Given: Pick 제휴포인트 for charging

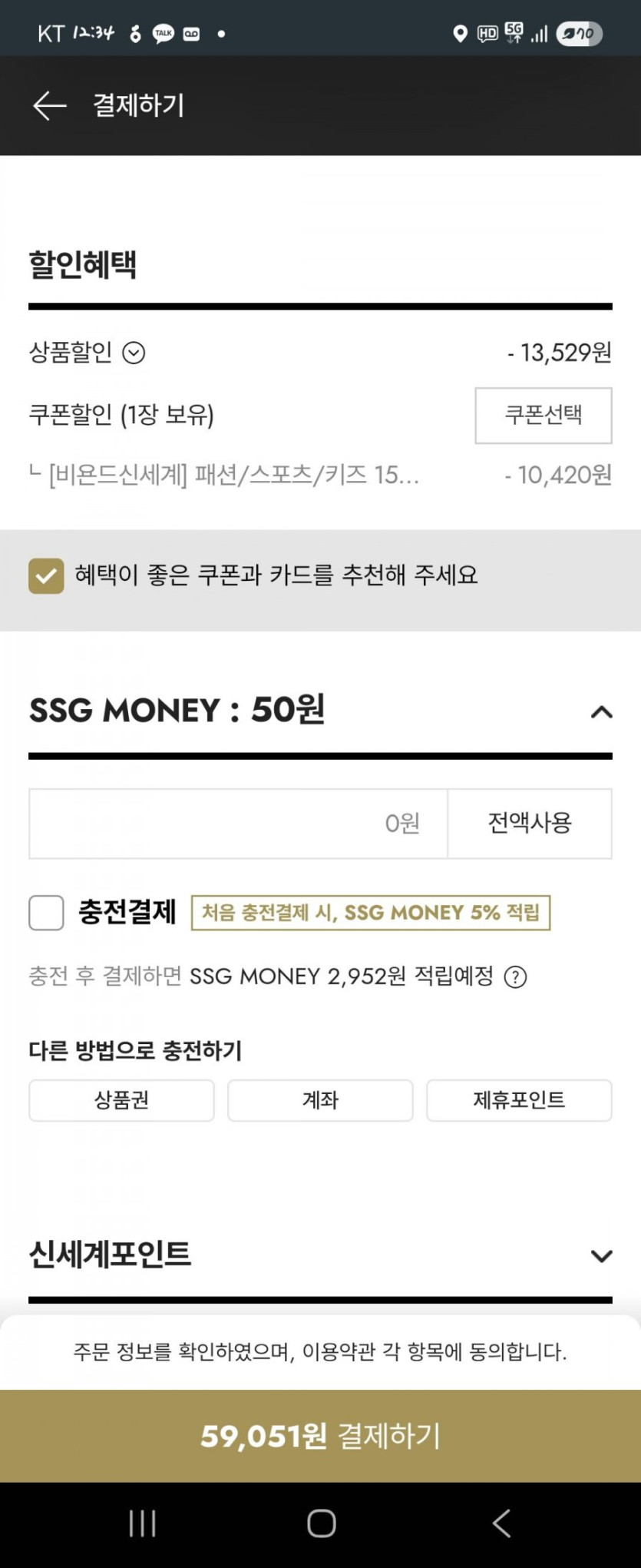Looking at the screenshot, I should [519, 1100].
